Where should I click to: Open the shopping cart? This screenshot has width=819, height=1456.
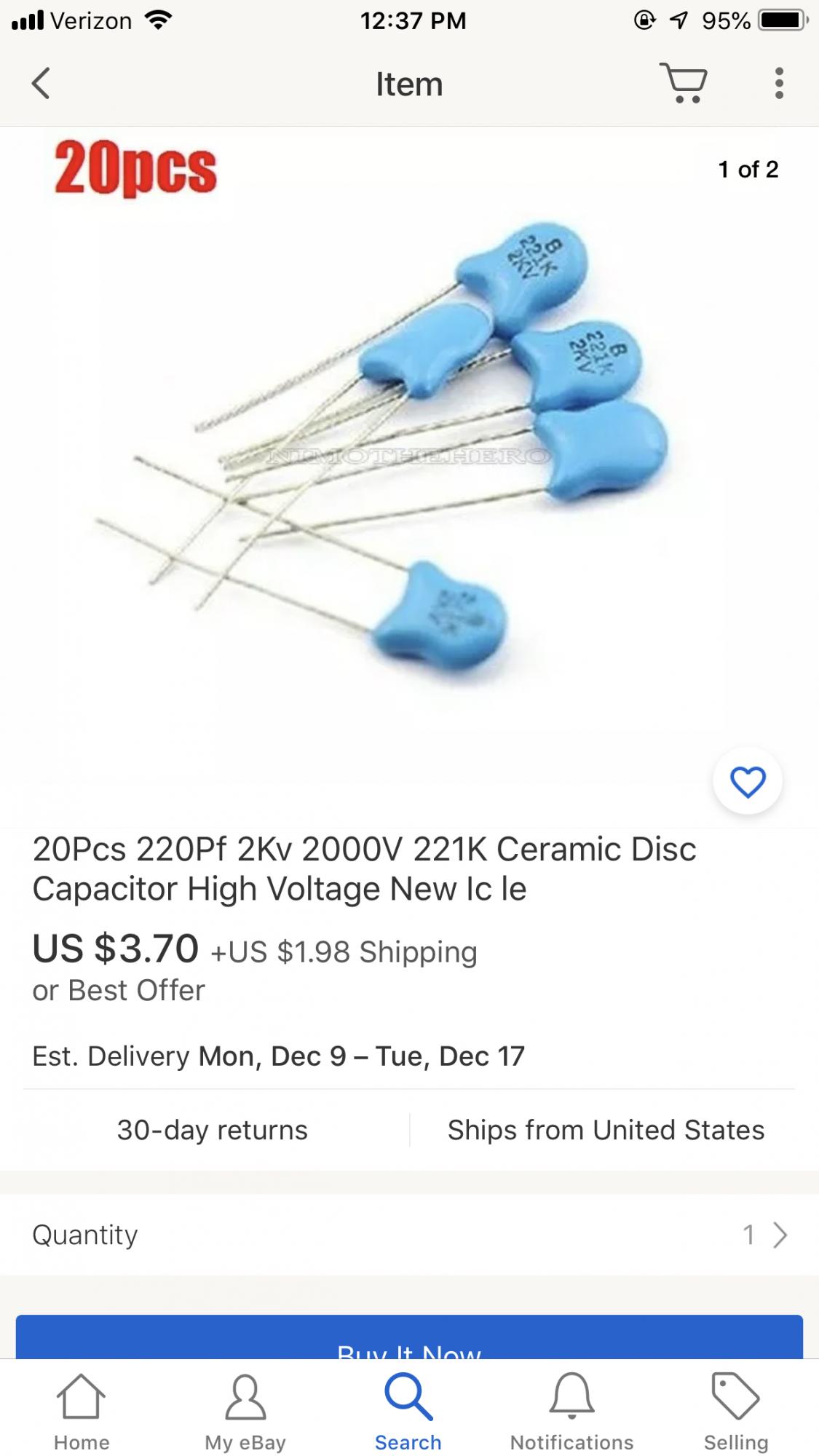click(683, 83)
